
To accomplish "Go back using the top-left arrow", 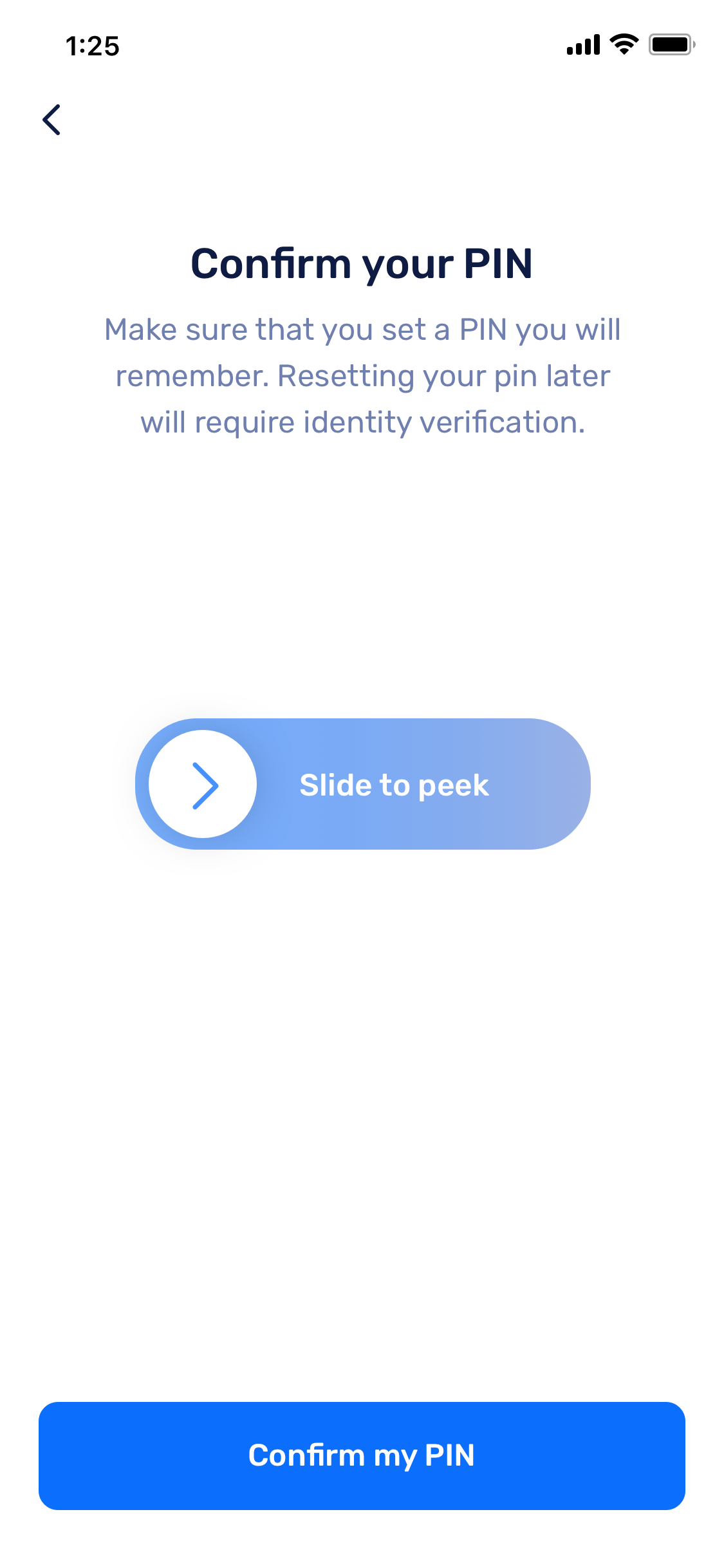I will coord(51,120).
